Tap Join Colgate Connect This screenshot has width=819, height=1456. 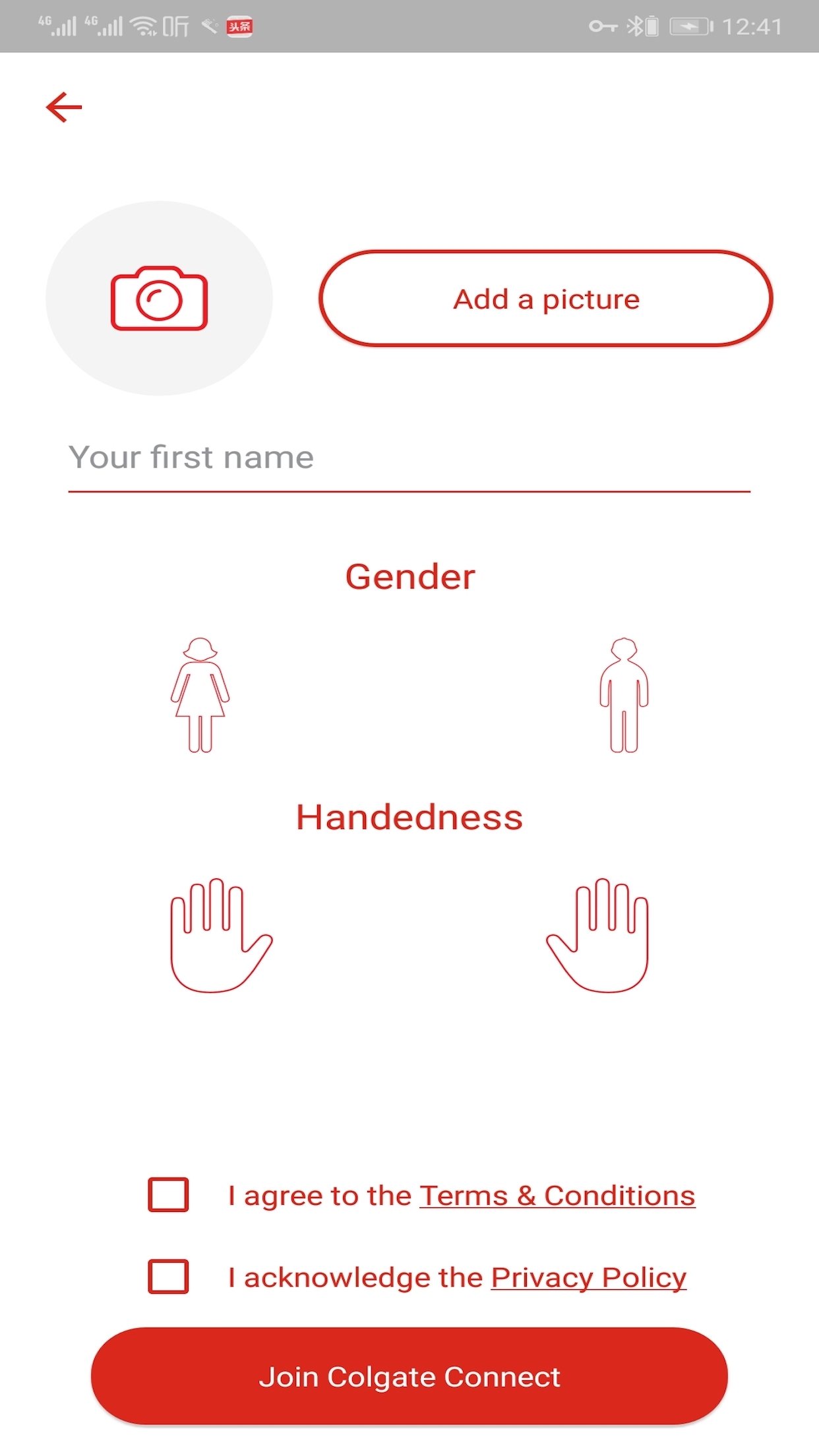pos(409,1377)
